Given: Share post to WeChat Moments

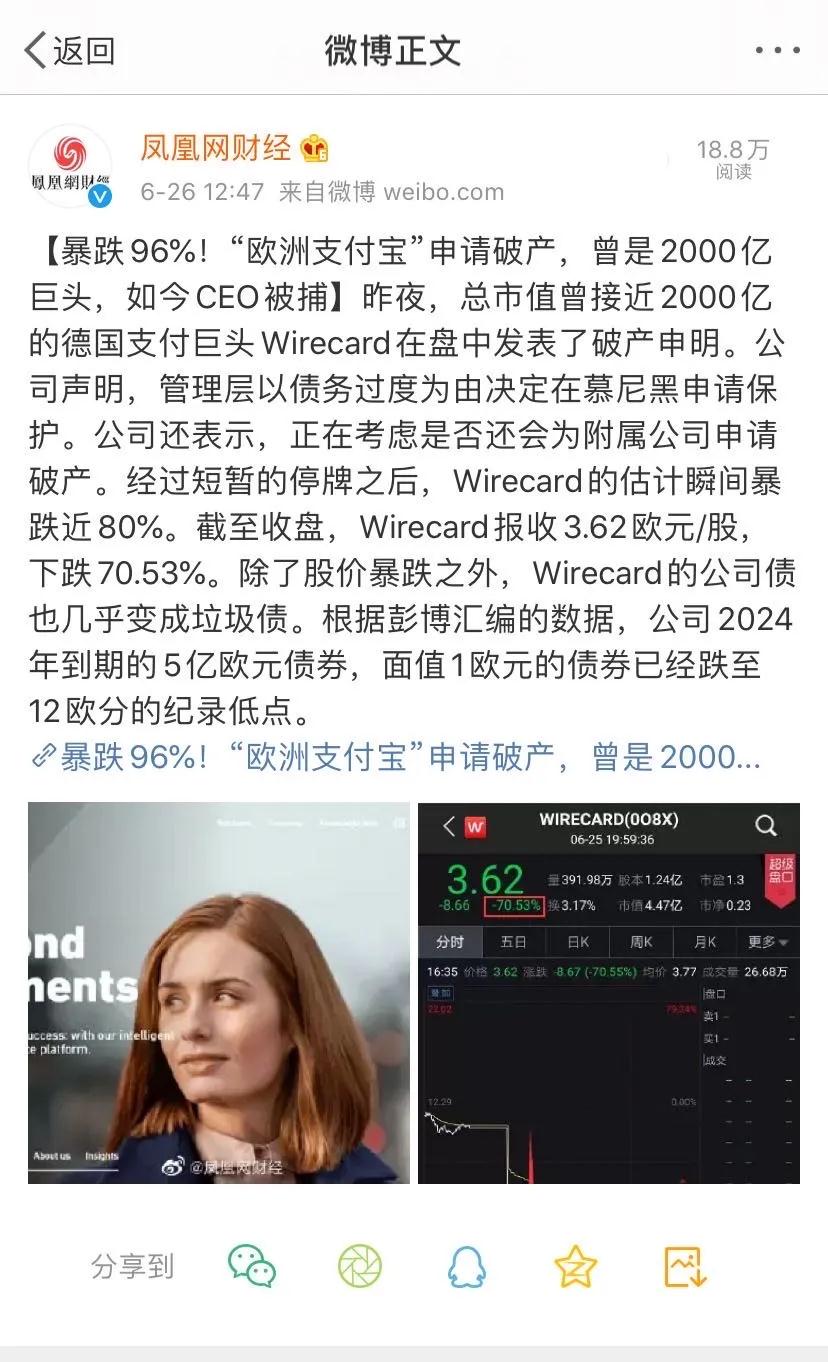Looking at the screenshot, I should tap(360, 1266).
